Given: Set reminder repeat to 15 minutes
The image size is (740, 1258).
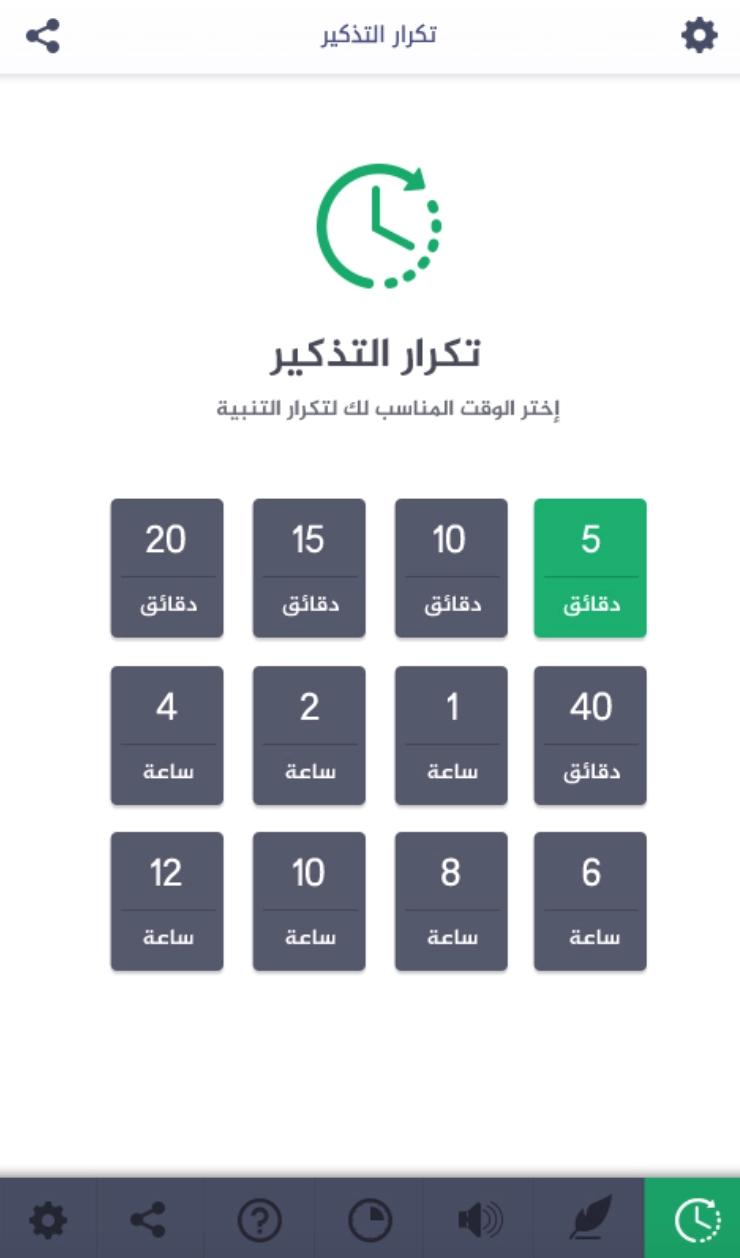Looking at the screenshot, I should click(x=309, y=568).
